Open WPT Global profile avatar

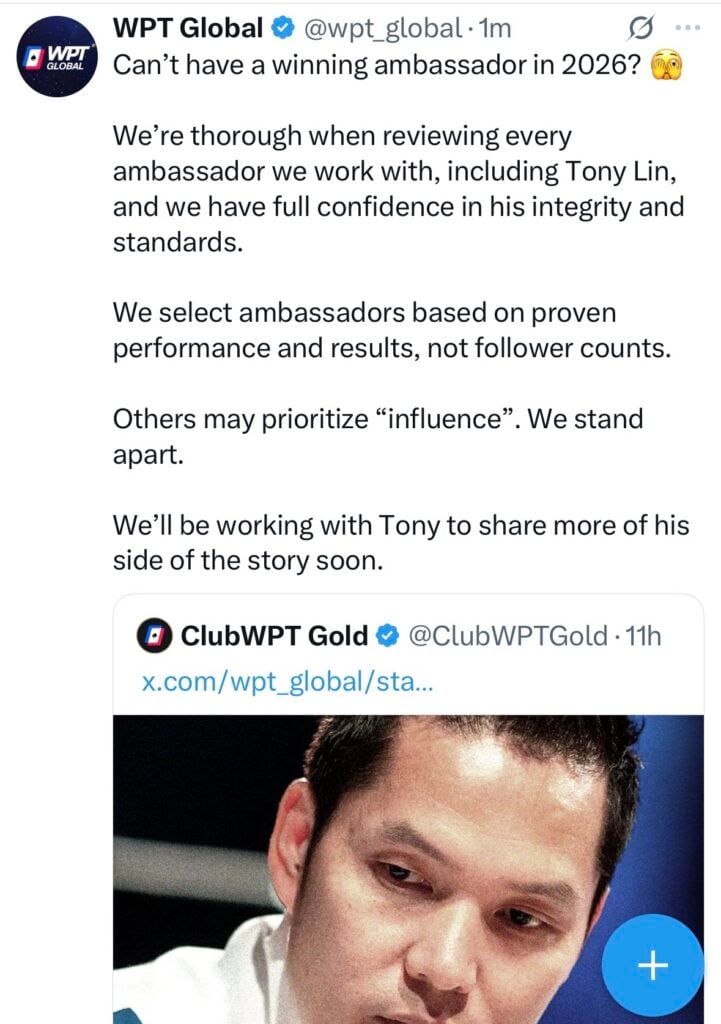click(57, 56)
